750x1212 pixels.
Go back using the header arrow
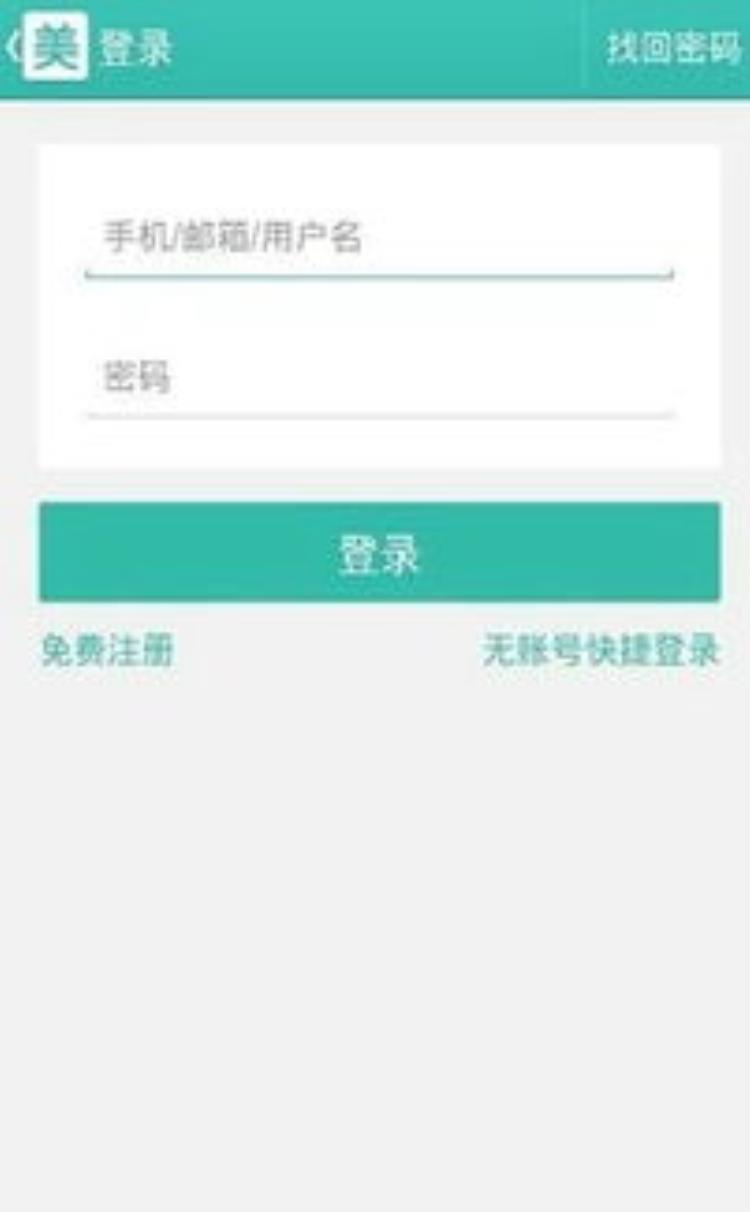(x=14, y=47)
